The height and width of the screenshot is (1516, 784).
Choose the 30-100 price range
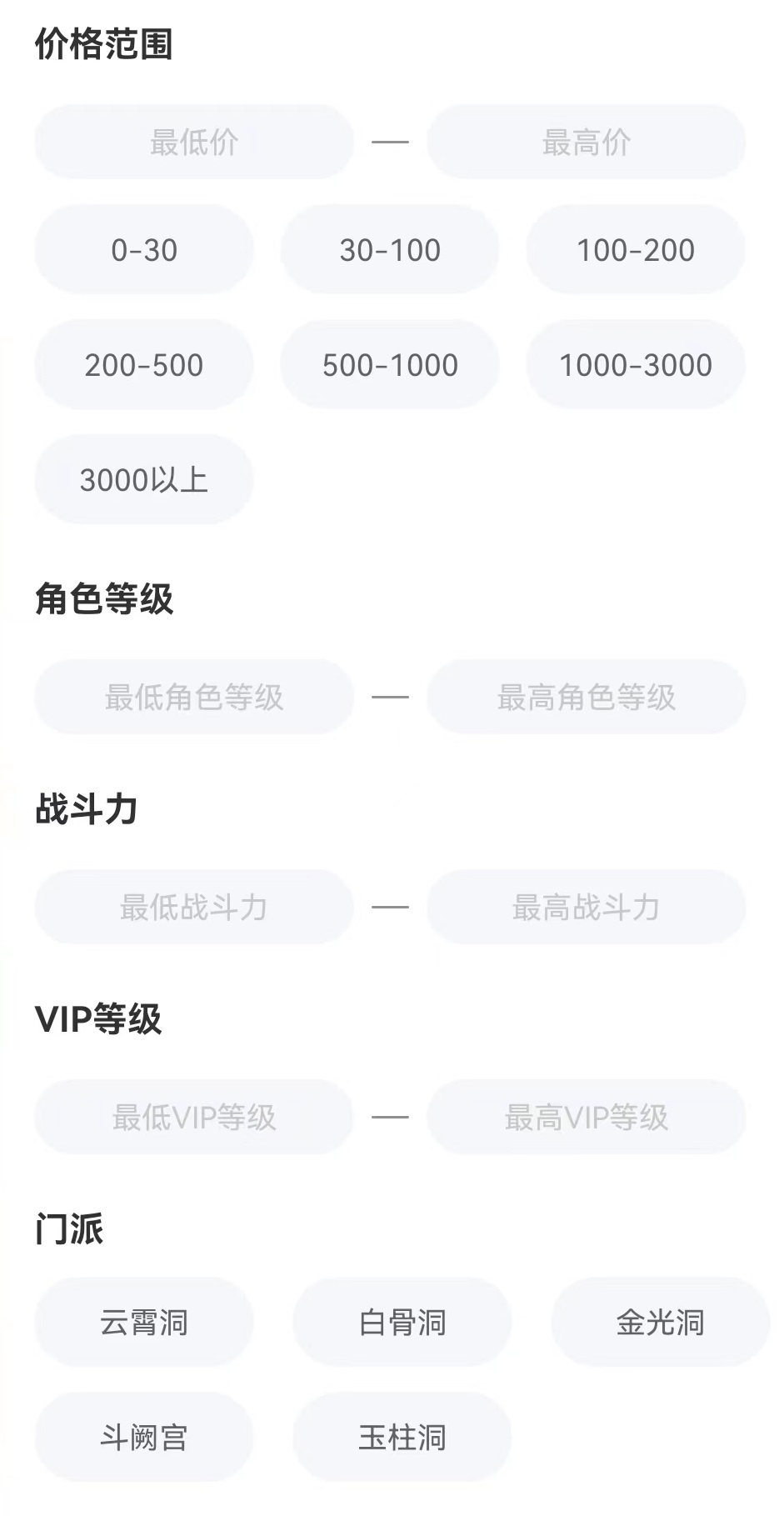coord(390,250)
